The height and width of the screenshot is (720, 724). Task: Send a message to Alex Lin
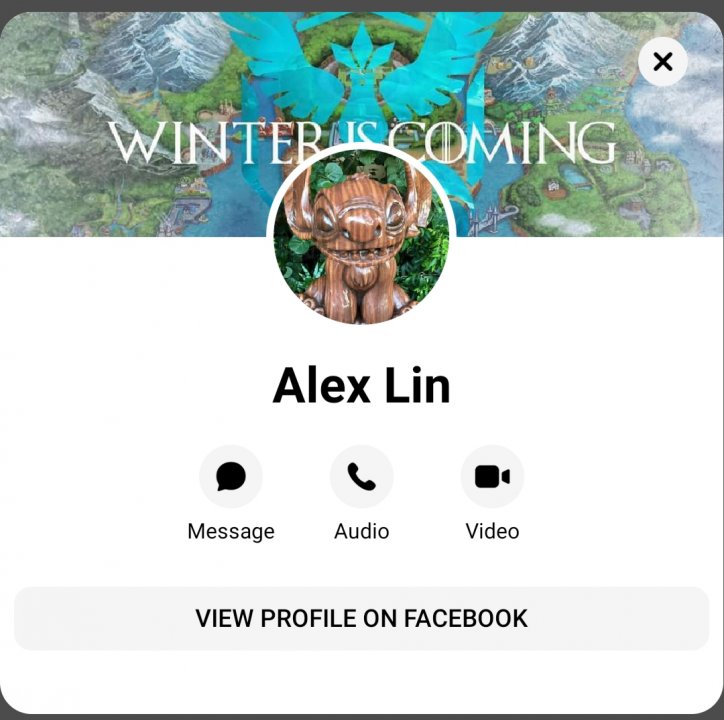pyautogui.click(x=231, y=477)
